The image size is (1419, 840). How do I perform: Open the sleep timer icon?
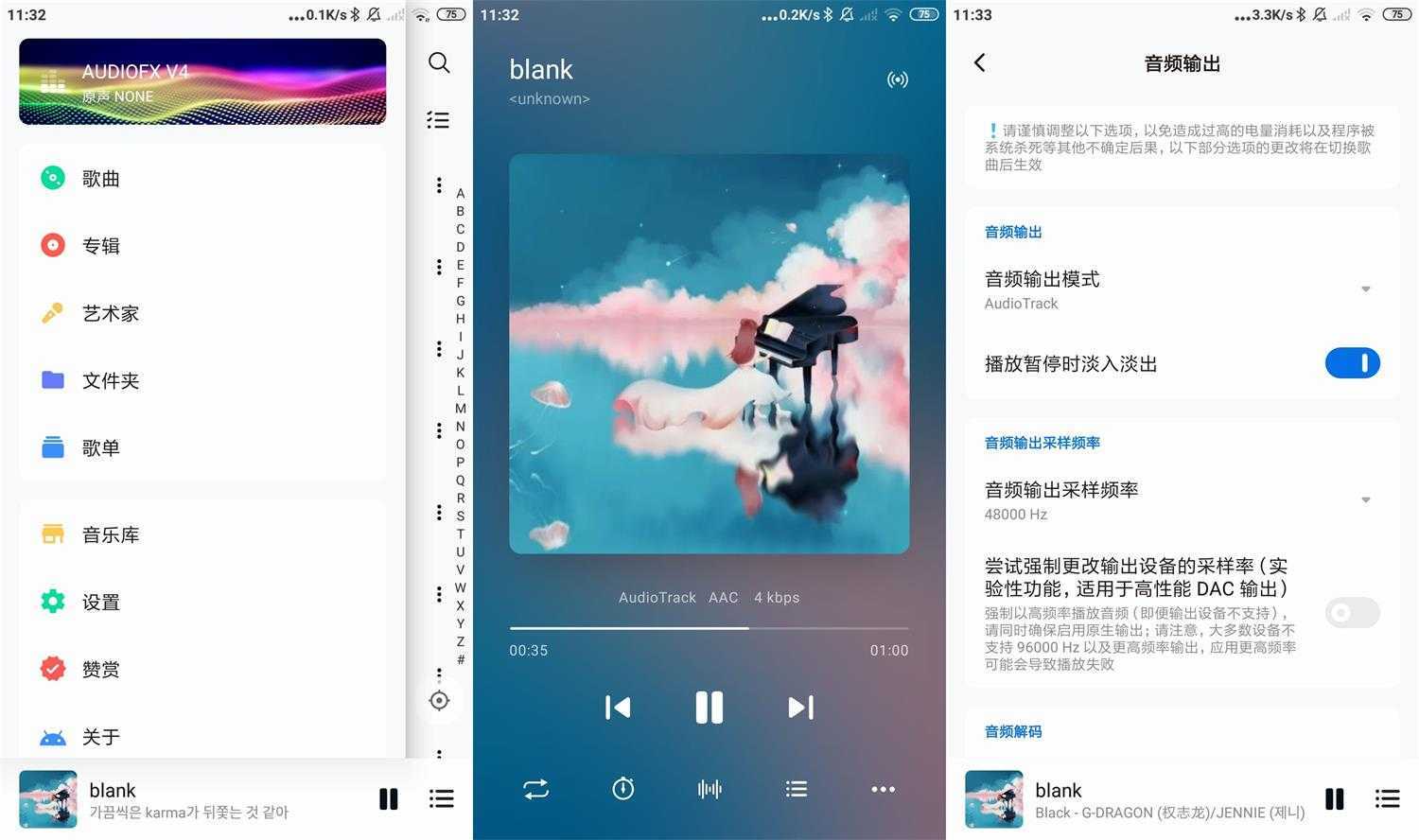point(622,789)
